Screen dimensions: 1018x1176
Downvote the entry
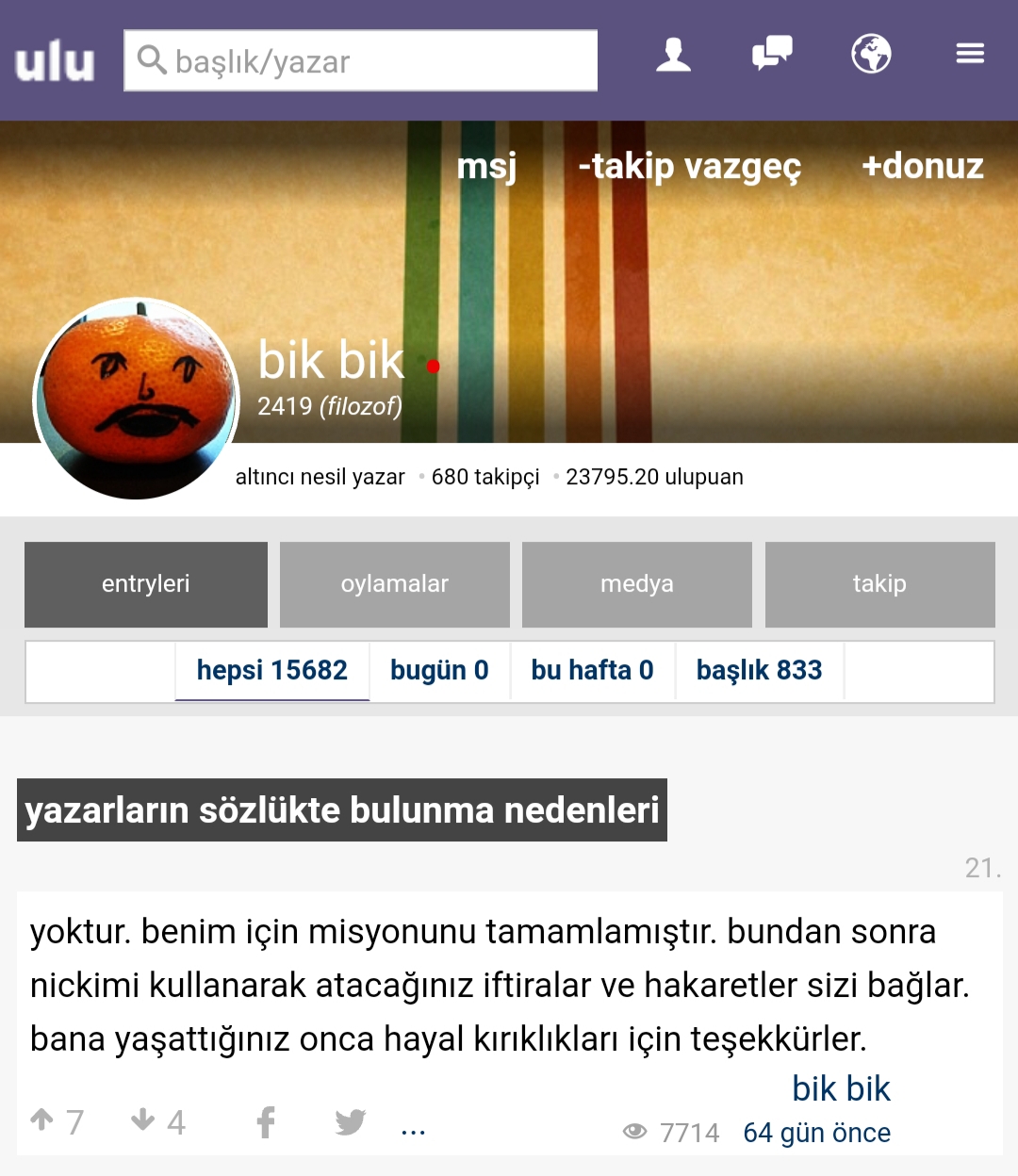tap(143, 1120)
